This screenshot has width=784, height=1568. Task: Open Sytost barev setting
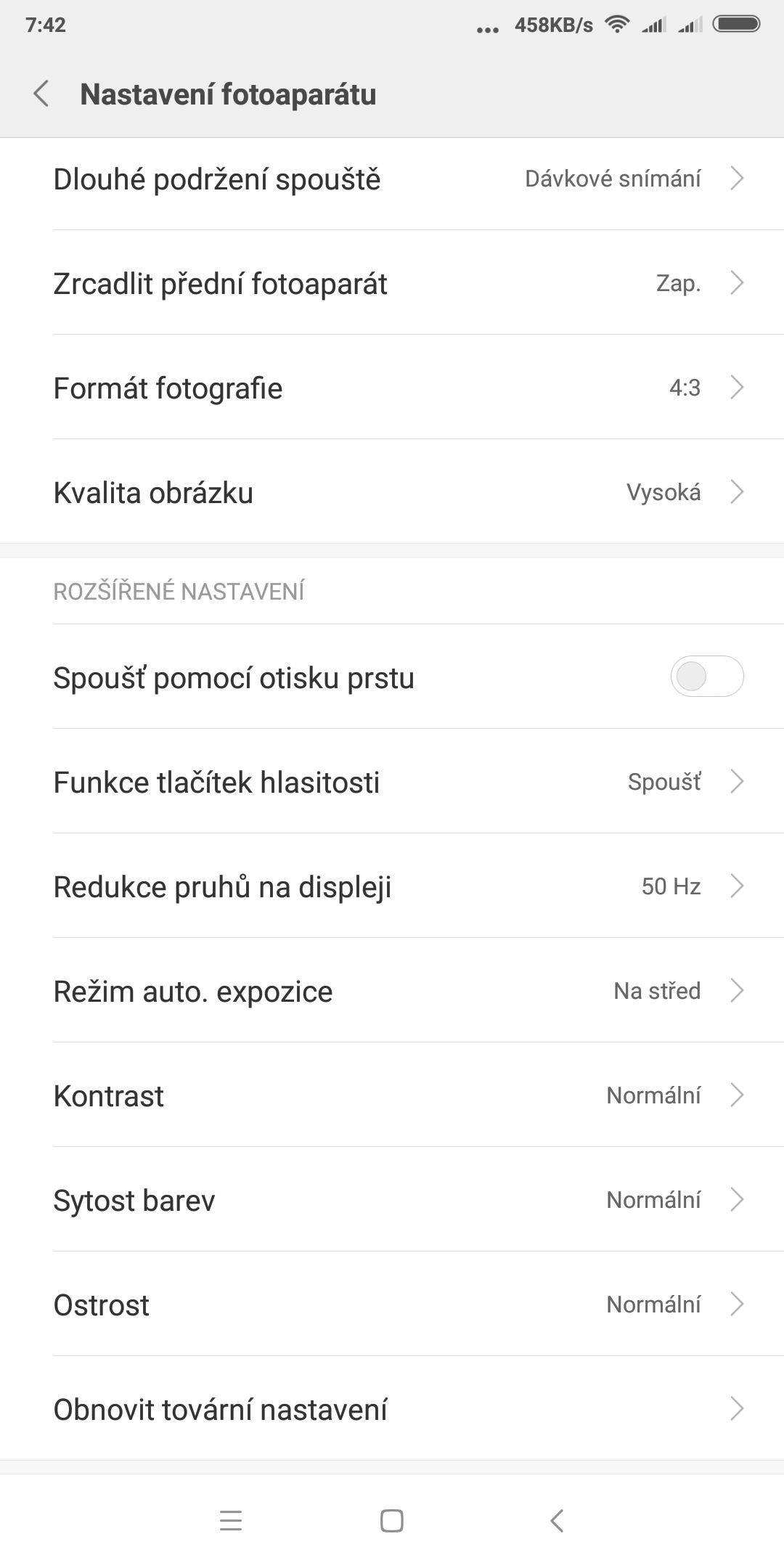click(392, 1200)
